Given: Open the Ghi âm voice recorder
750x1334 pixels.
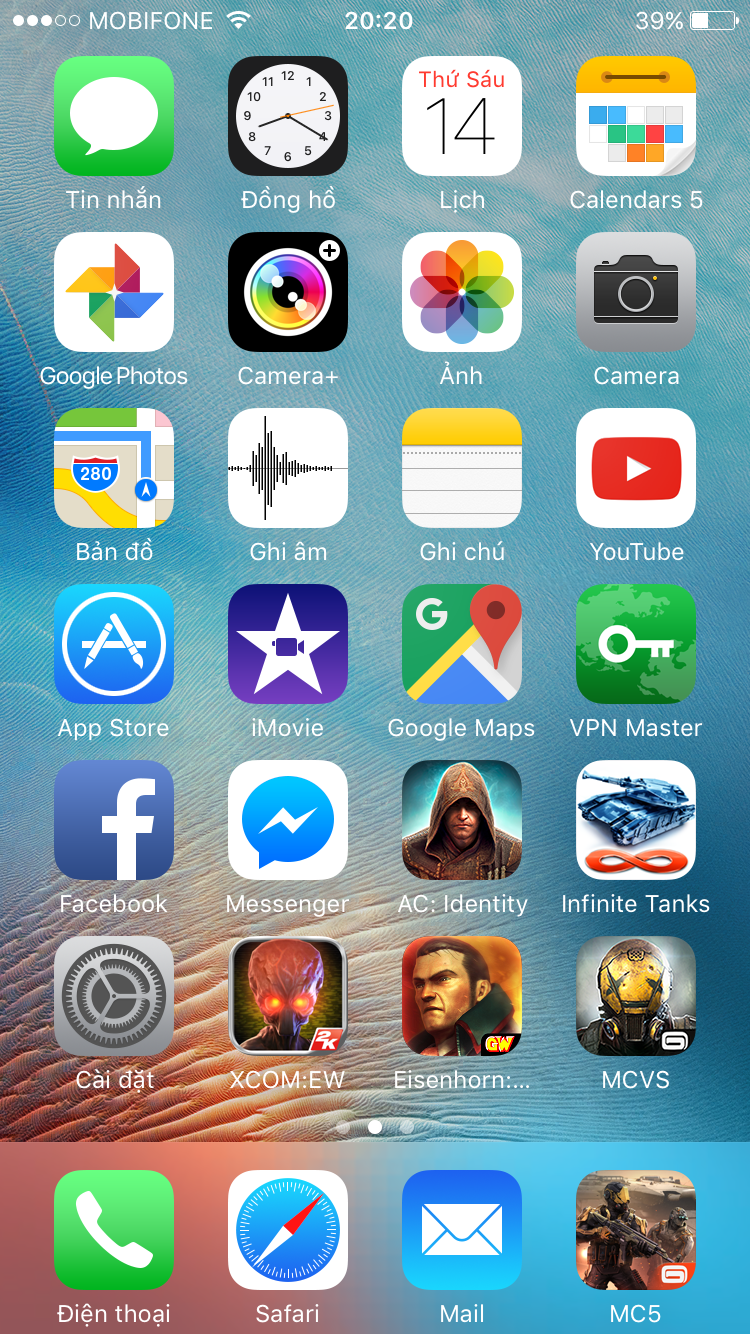Looking at the screenshot, I should pyautogui.click(x=287, y=468).
